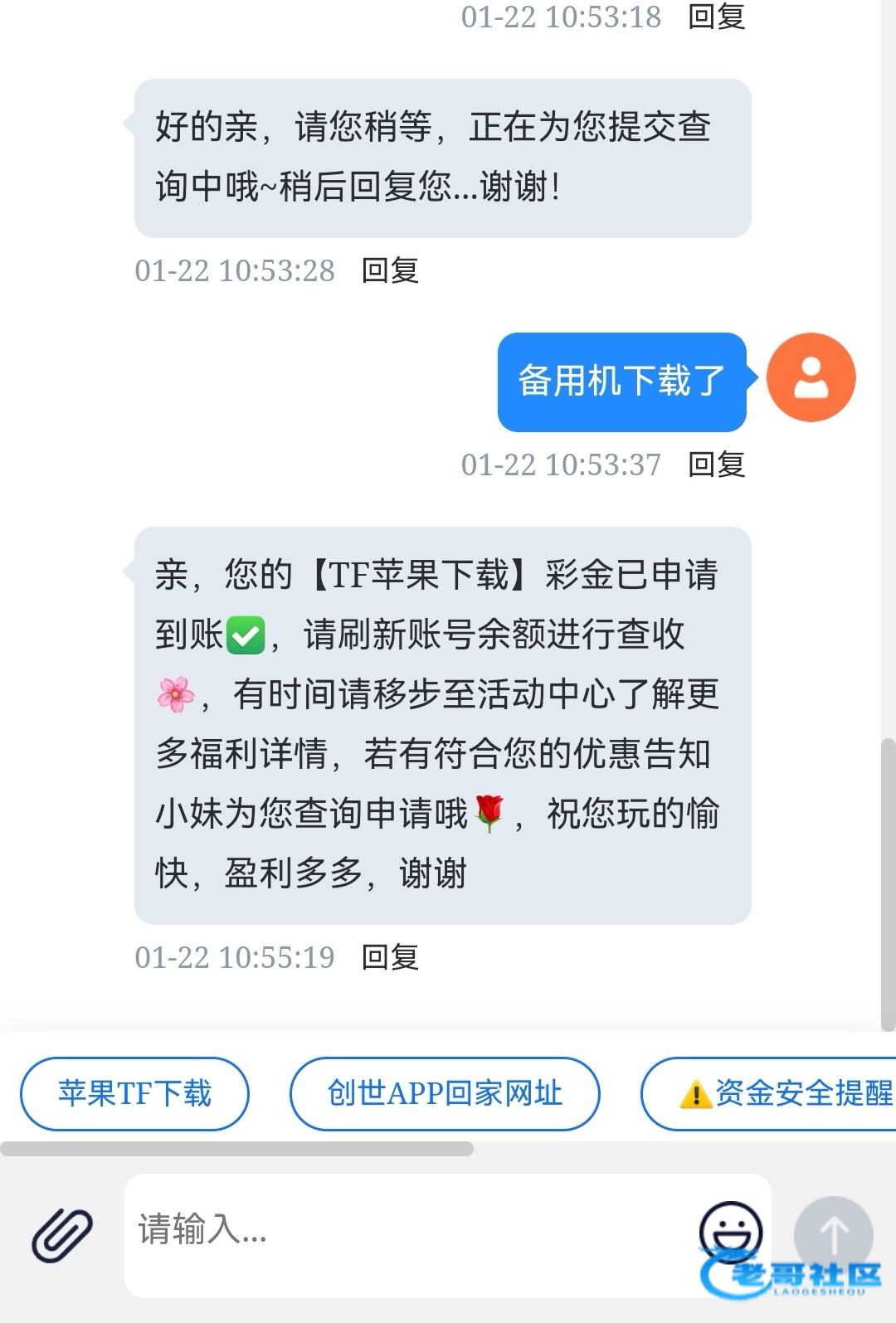The width and height of the screenshot is (896, 1323).
Task: Reply to the 10:53:18 message
Action: coord(716,17)
